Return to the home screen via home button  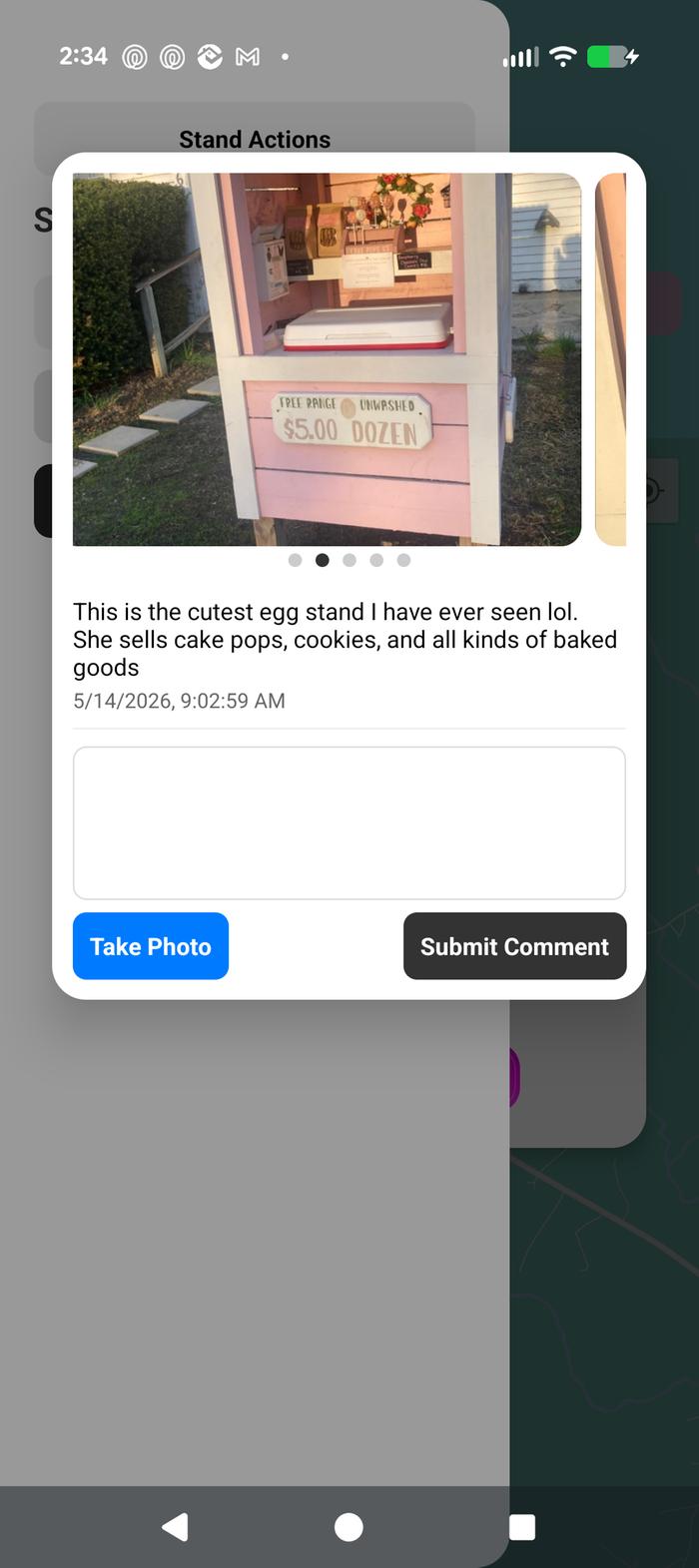pos(349,1527)
